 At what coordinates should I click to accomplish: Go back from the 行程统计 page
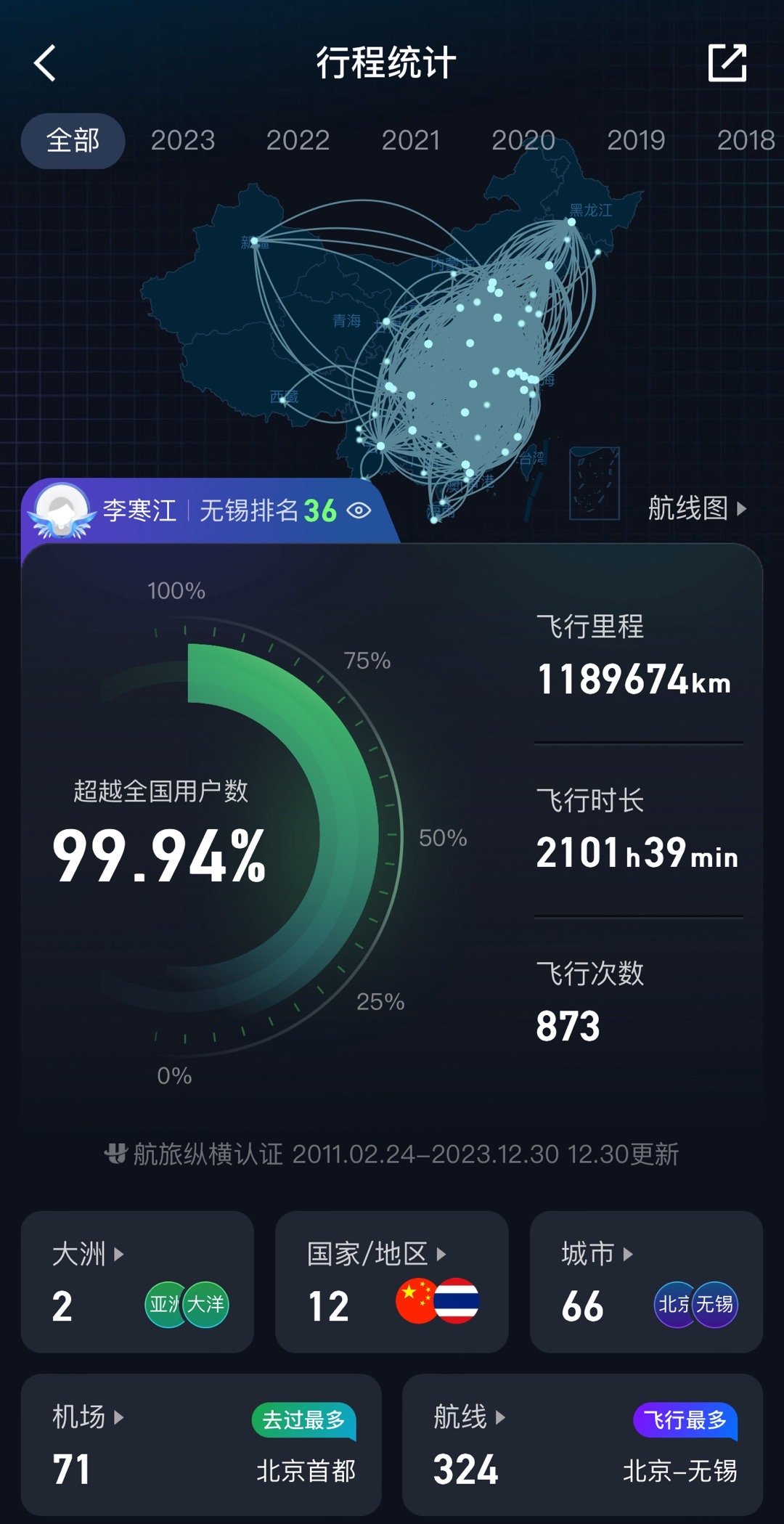[45, 63]
